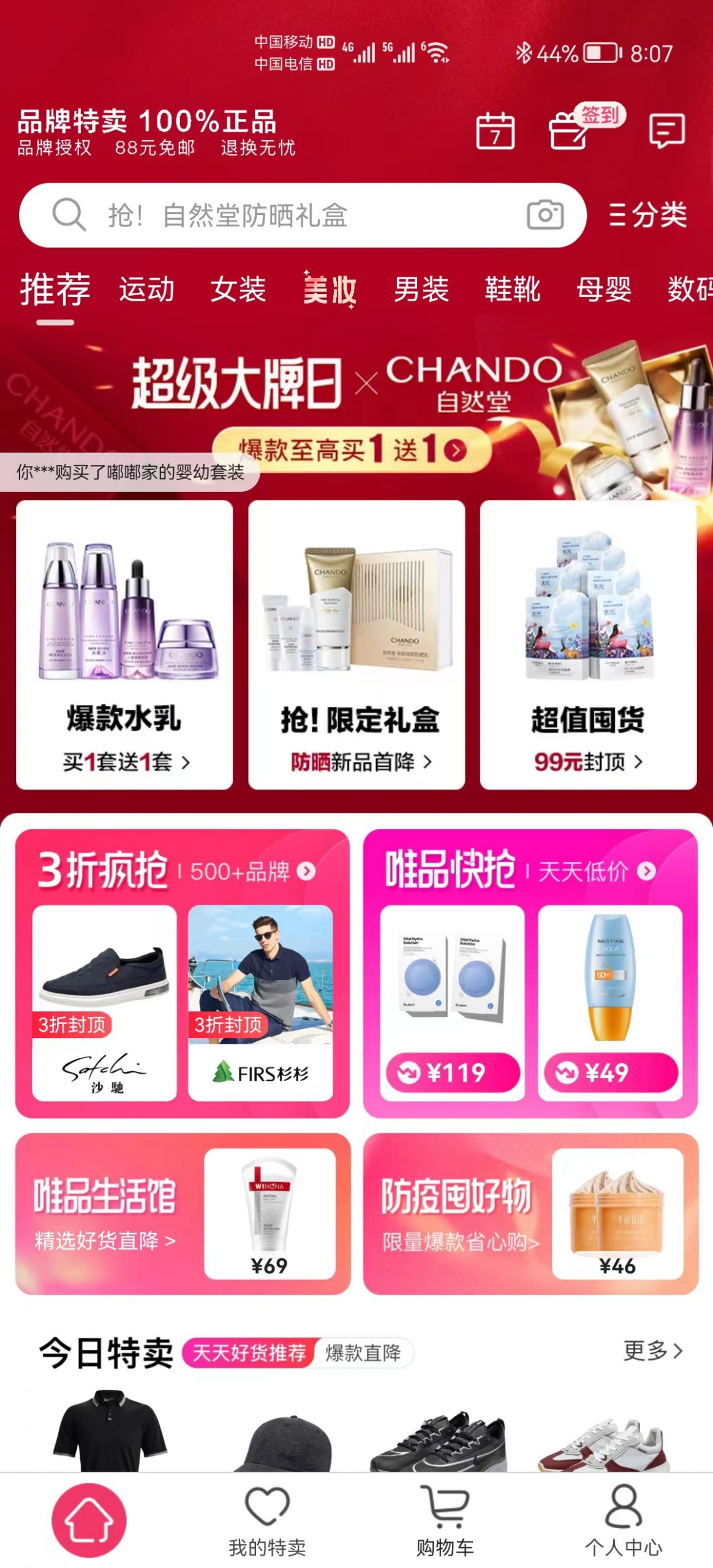Open the 爆款至高买1送1 promotion
713x1568 pixels.
click(x=352, y=450)
